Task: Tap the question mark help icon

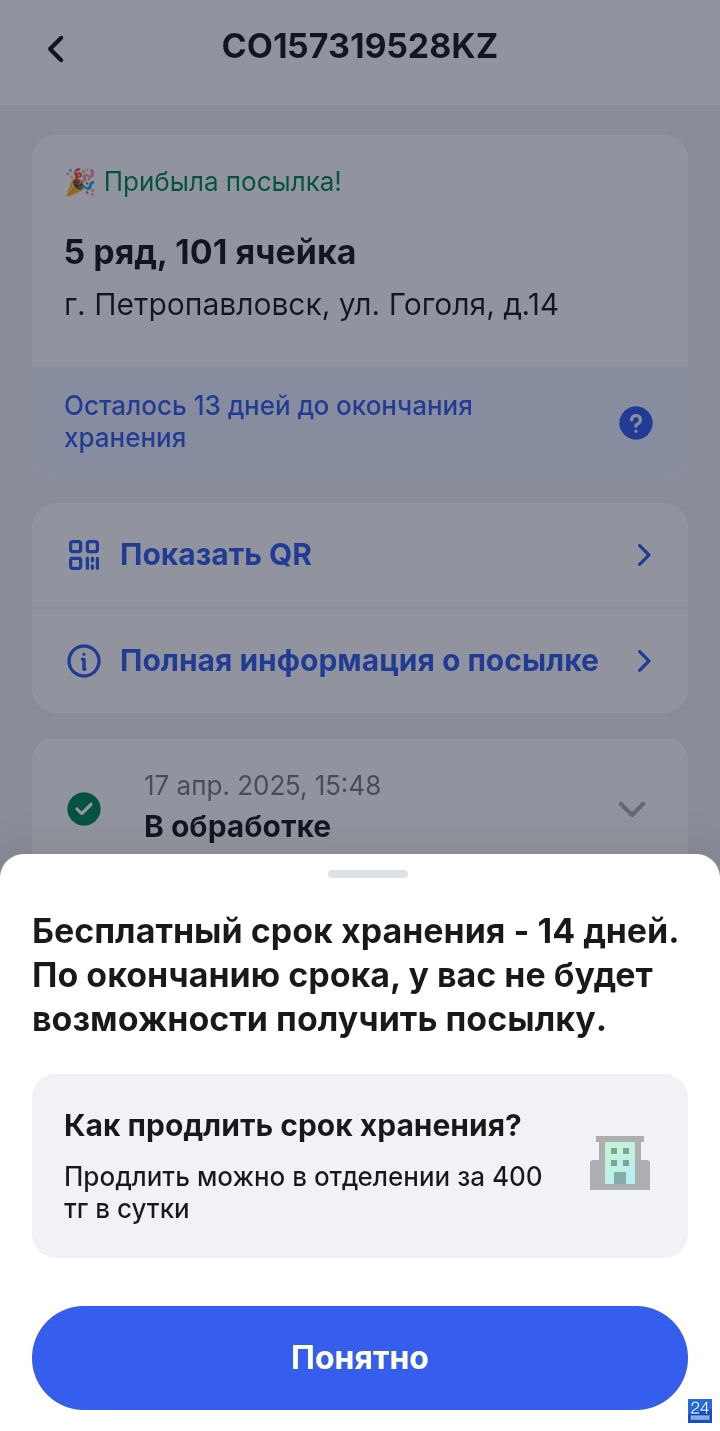Action: [636, 424]
